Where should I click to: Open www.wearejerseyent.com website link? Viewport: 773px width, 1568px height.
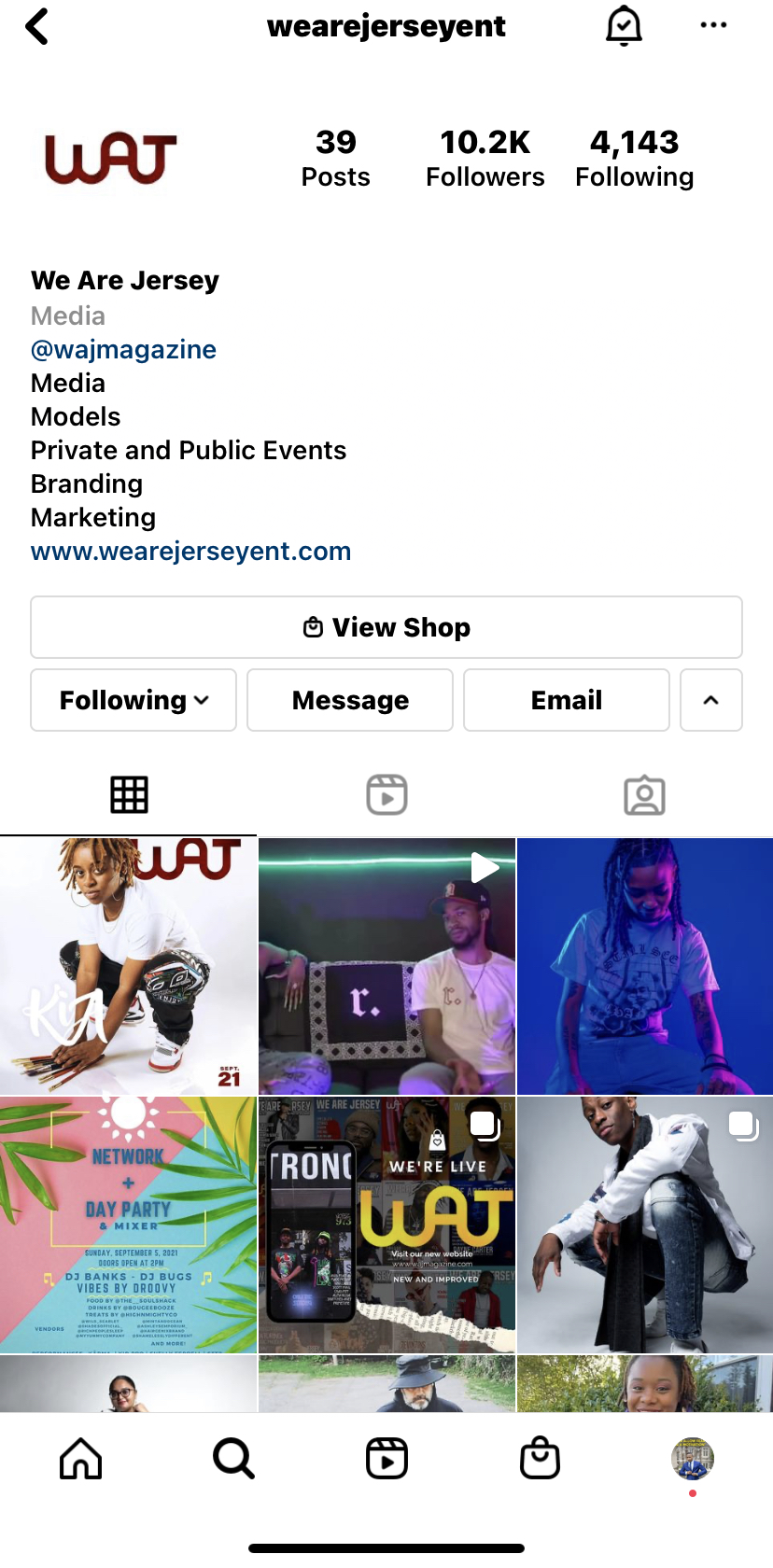(x=190, y=551)
